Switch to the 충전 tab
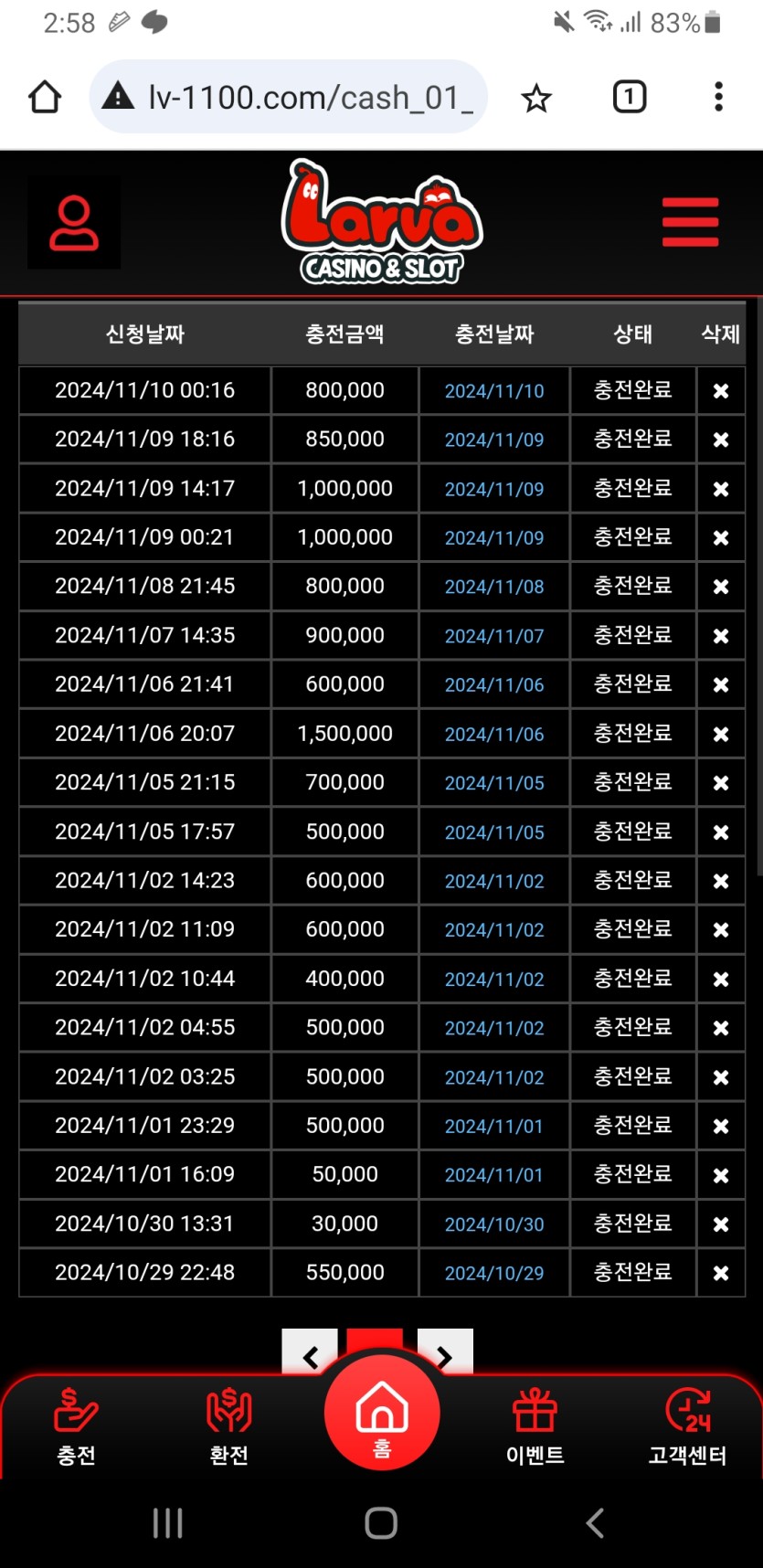The width and height of the screenshot is (763, 1568). (76, 1426)
